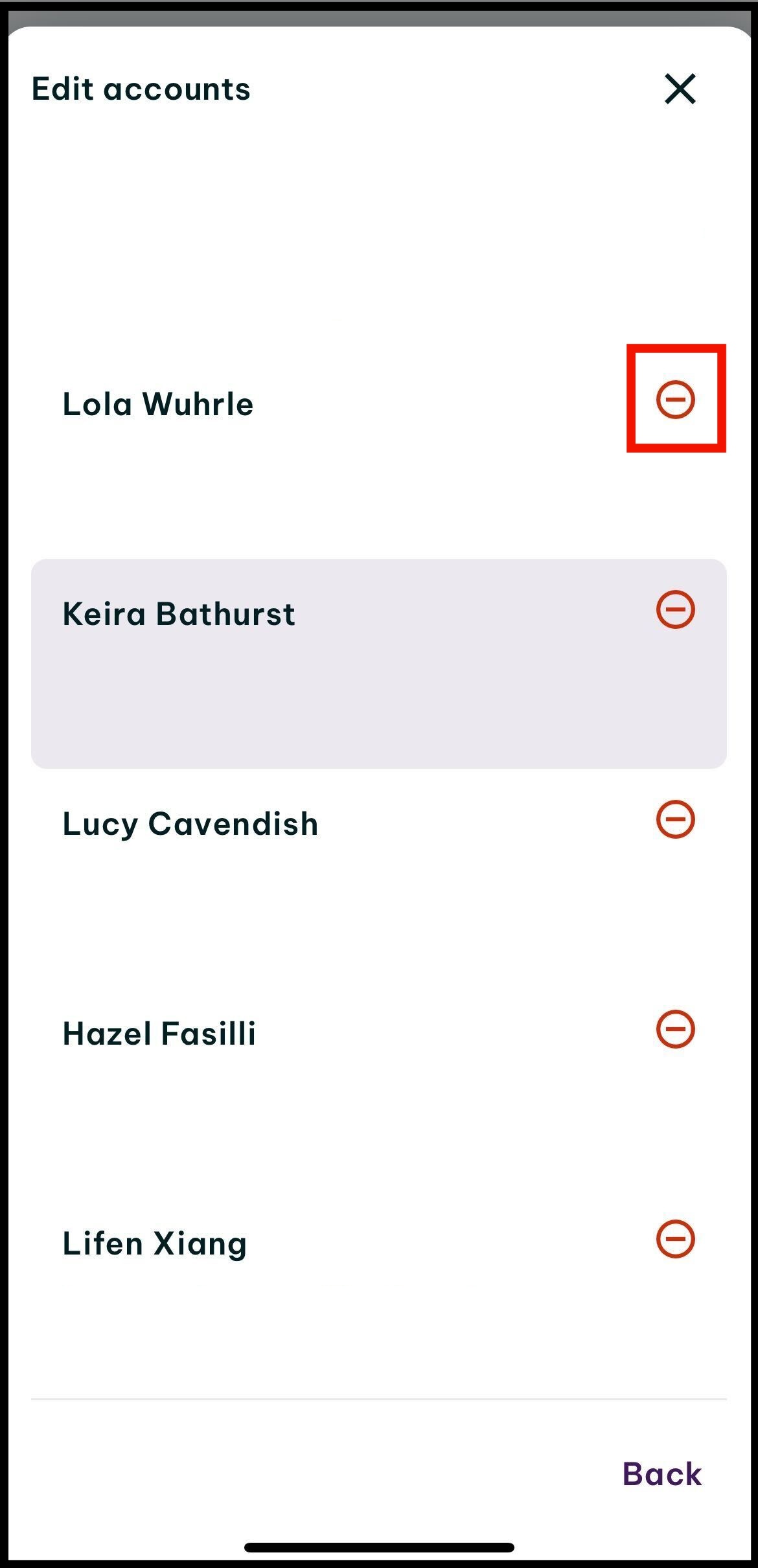Close the Edit accounts sheet
Screen dimensions: 758x1568
680,89
